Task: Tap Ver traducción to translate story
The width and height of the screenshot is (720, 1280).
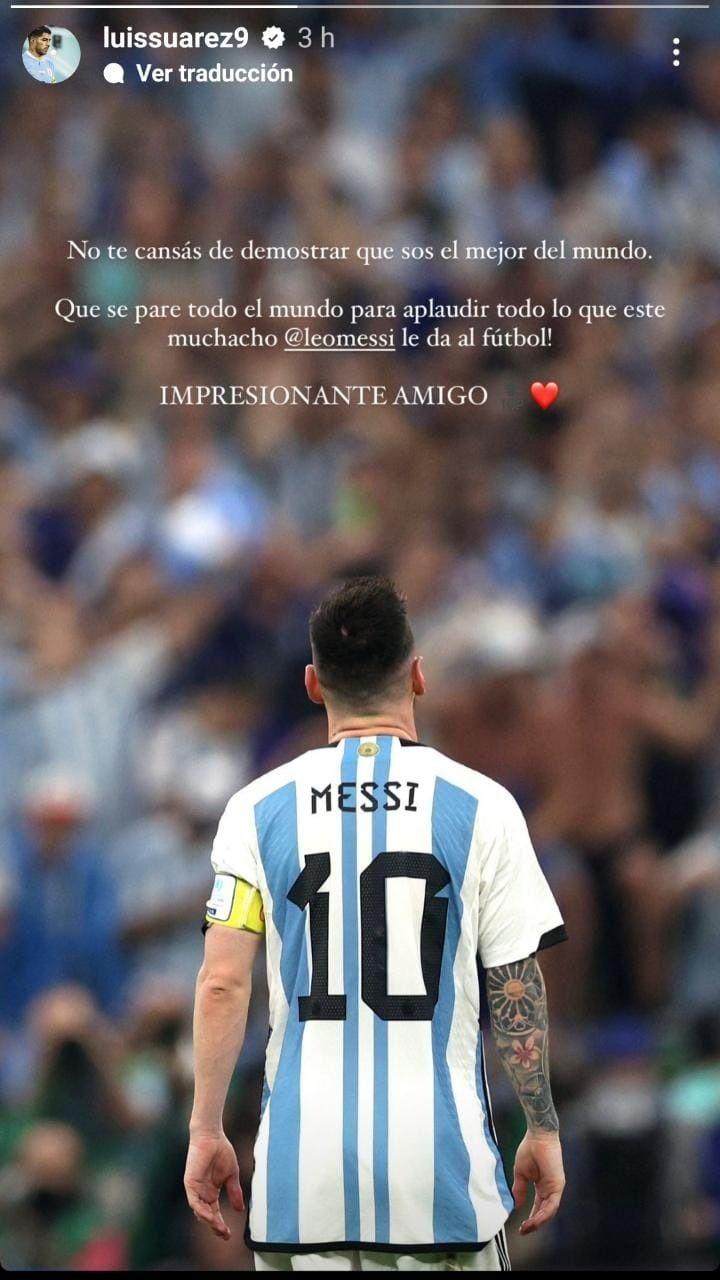Action: tap(213, 73)
